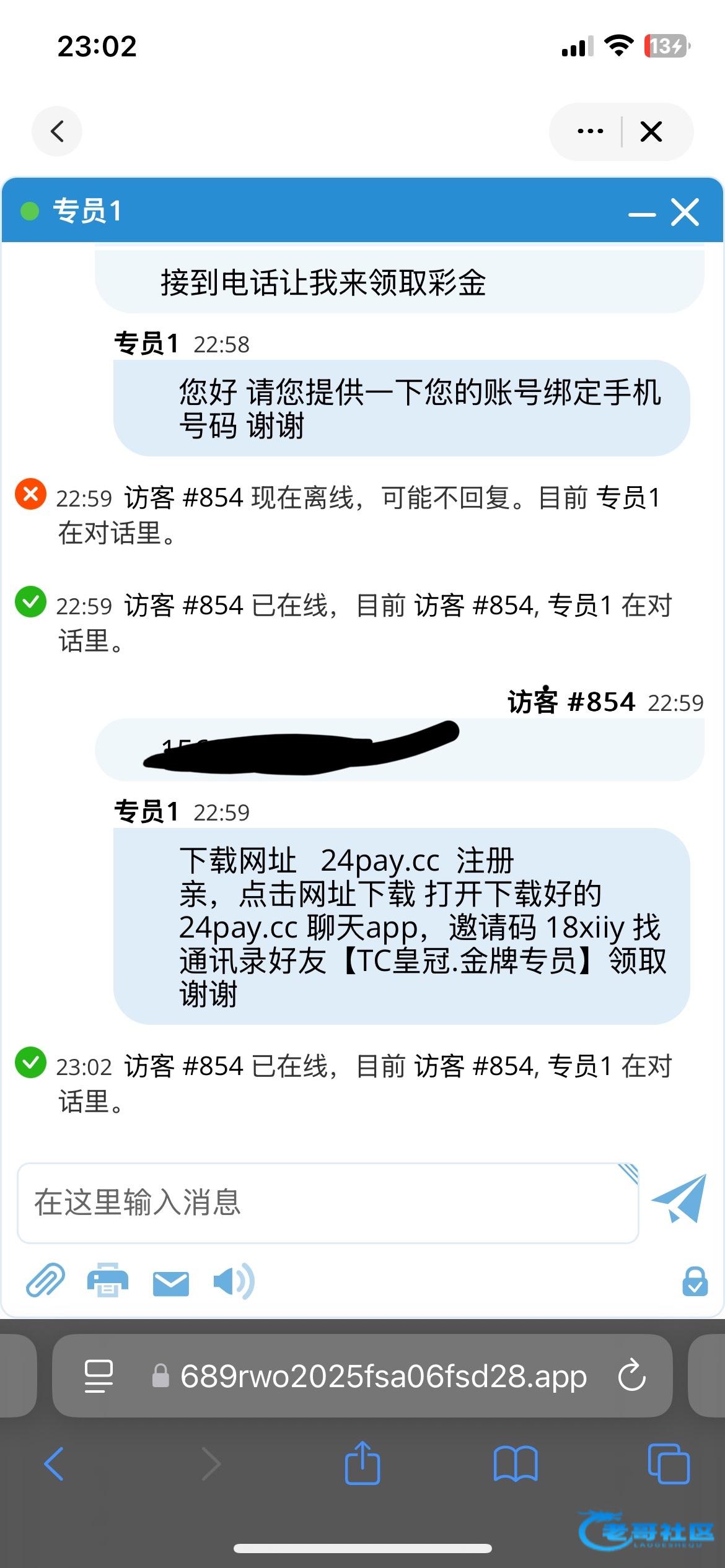Screen dimensions: 725x1568
Task: Focus the 在这里输入消息 text field
Action: 327,1203
